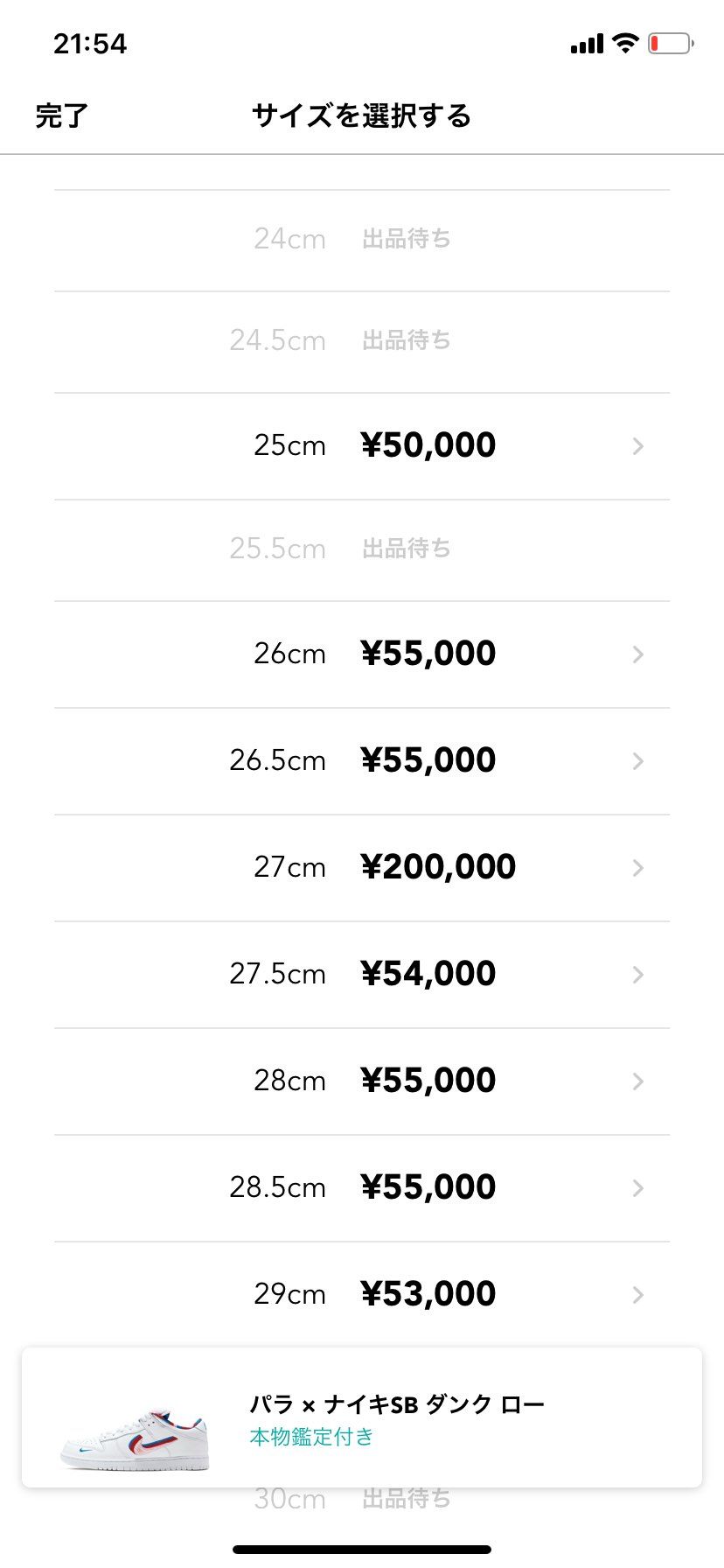Tap the home indicator bar at bottom
Image resolution: width=724 pixels, height=1568 pixels.
click(362, 1549)
